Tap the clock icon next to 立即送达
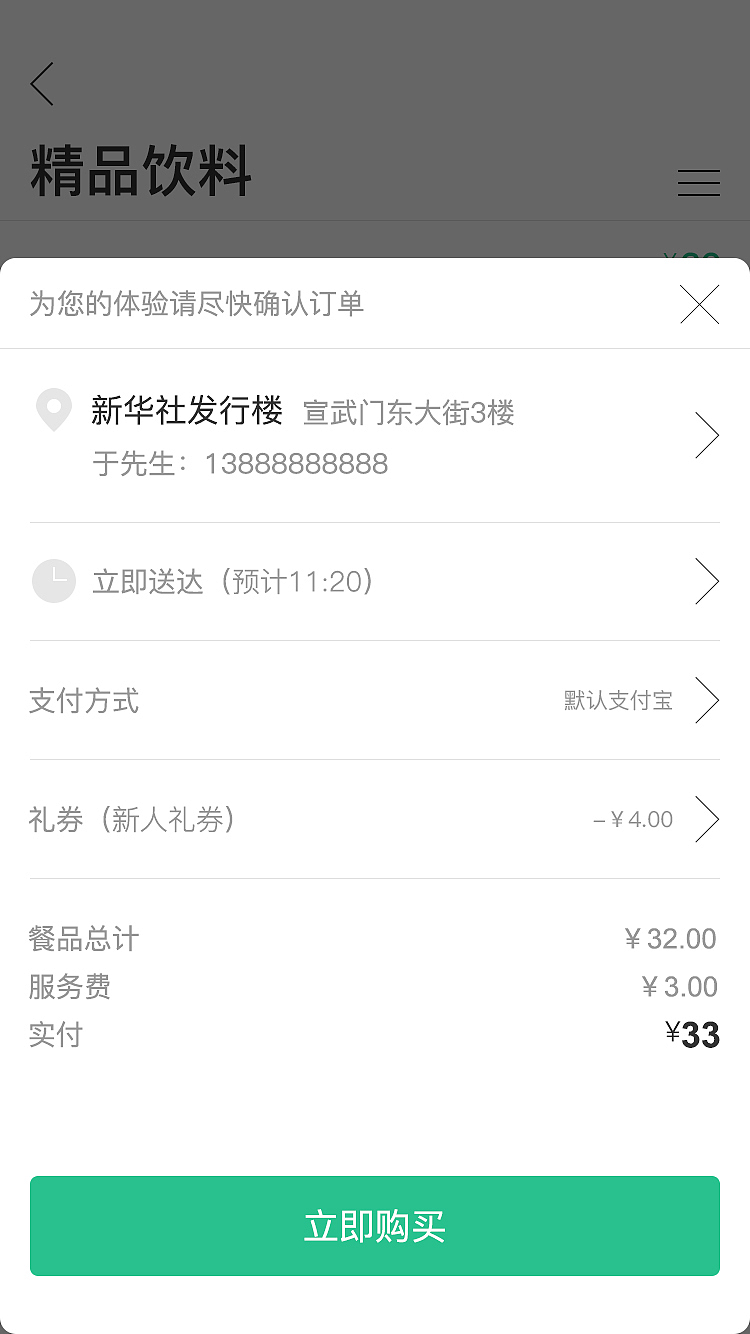 [x=54, y=581]
